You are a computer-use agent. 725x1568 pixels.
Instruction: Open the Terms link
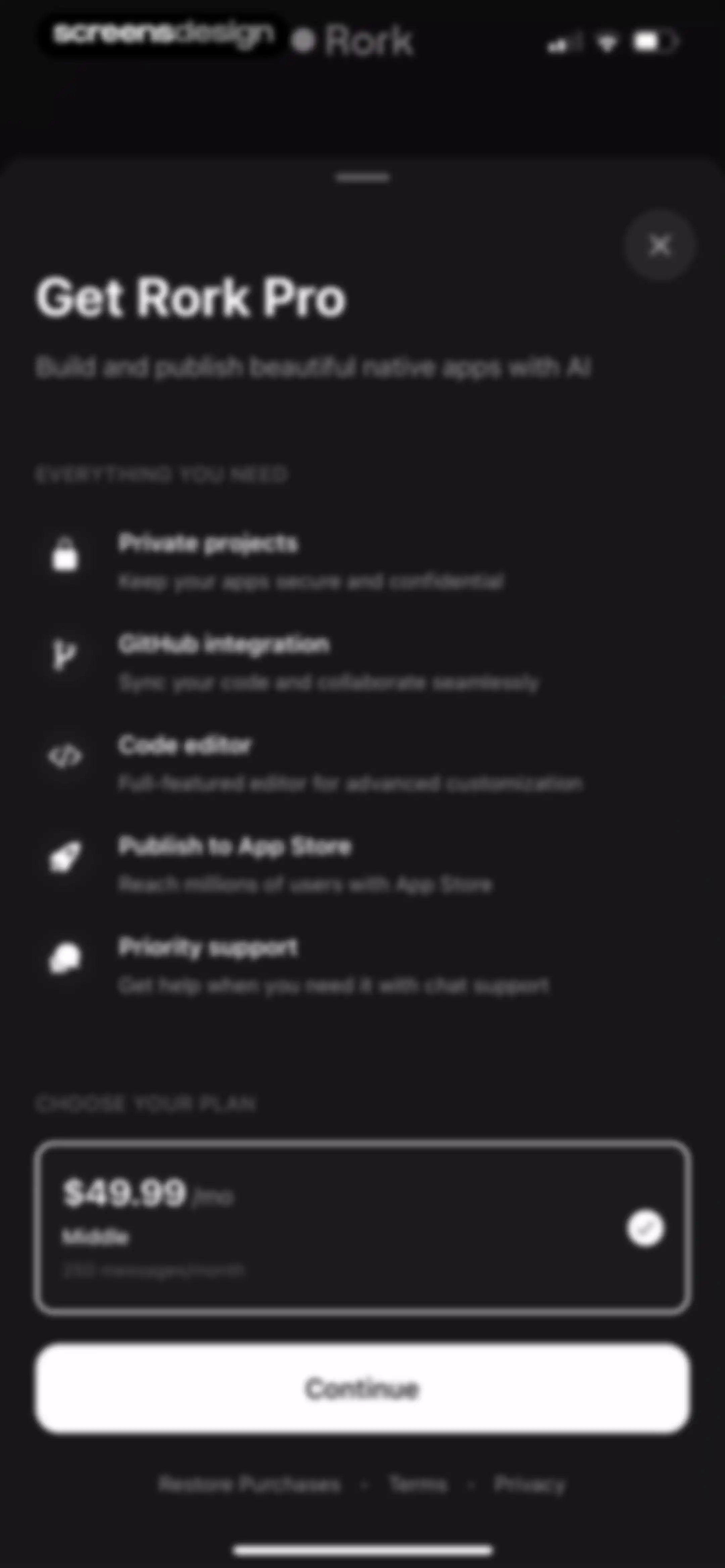418,1485
